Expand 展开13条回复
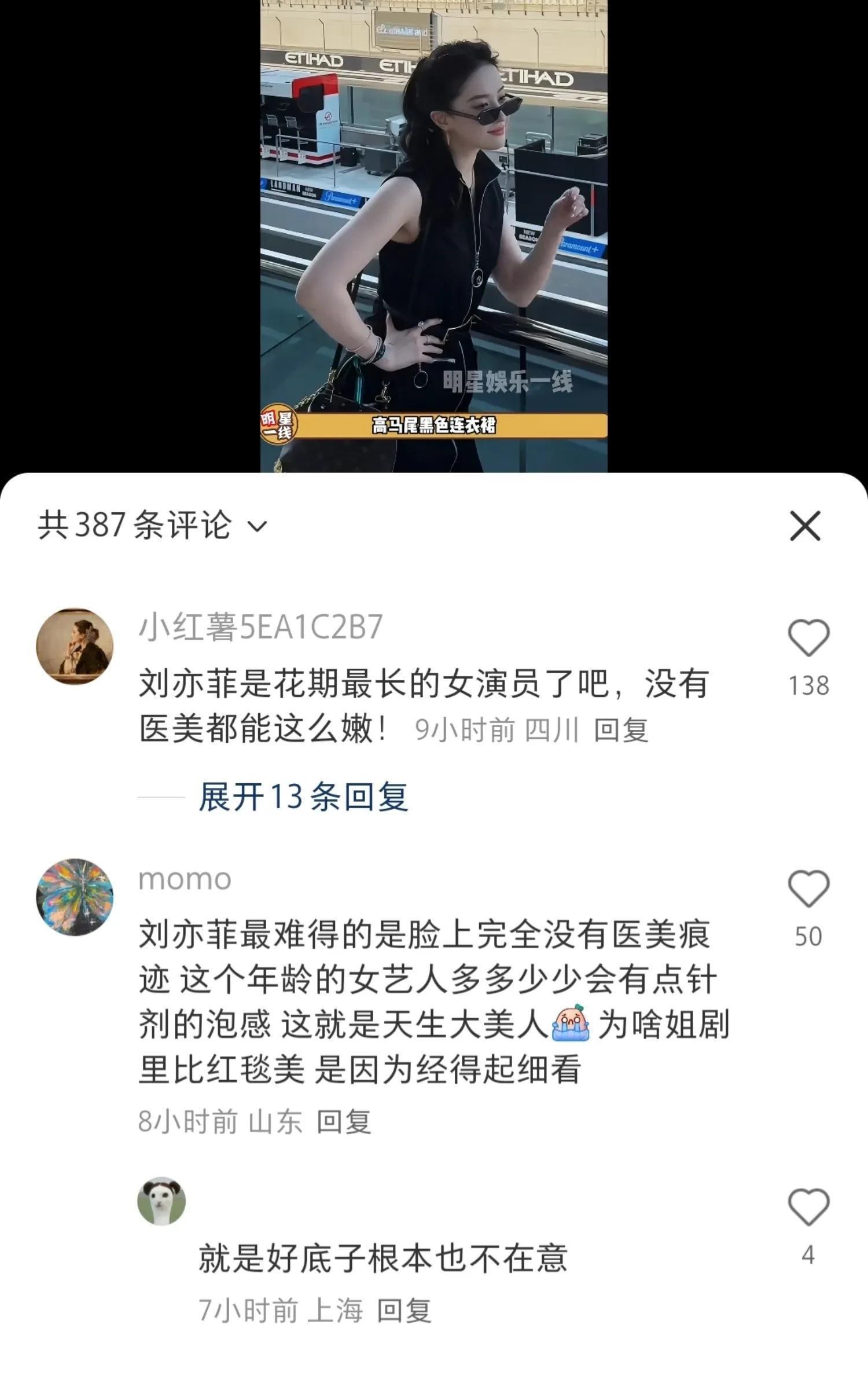The image size is (868, 1376). (x=303, y=797)
